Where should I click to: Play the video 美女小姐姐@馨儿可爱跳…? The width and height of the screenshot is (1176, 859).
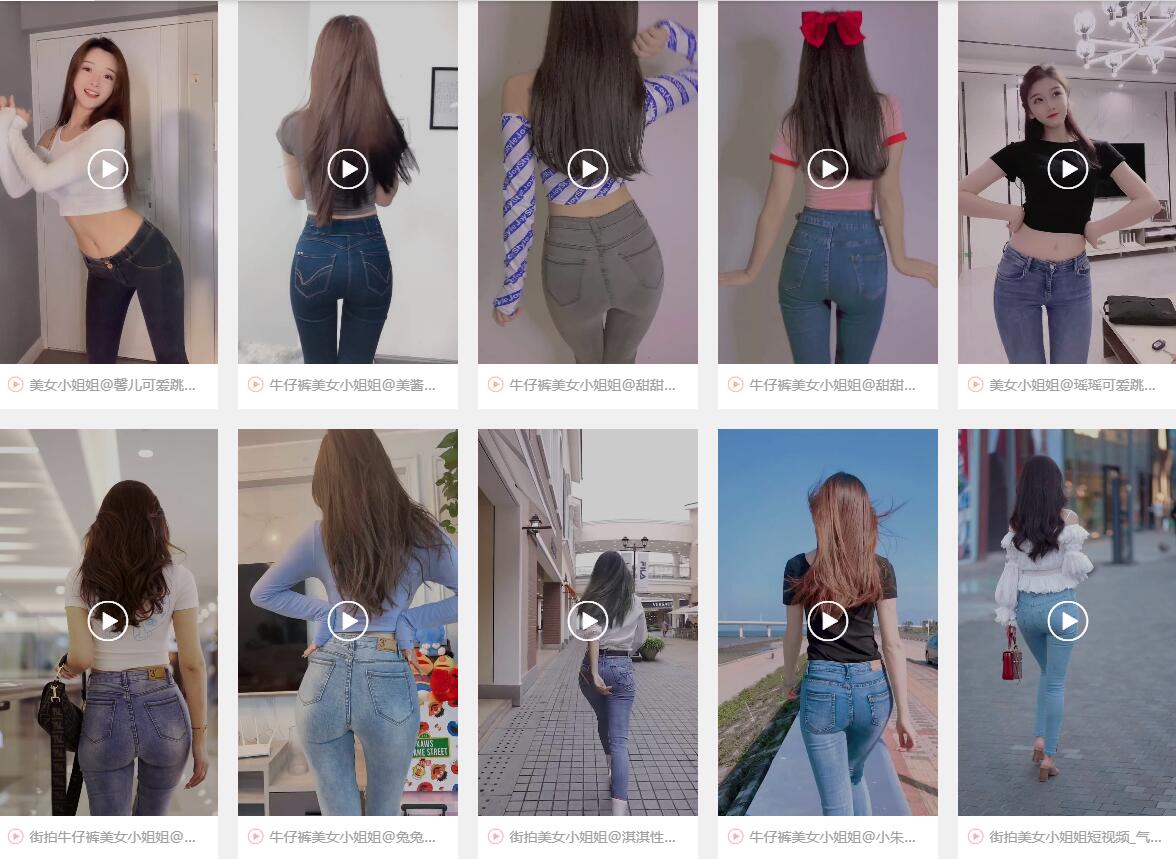(x=108, y=169)
